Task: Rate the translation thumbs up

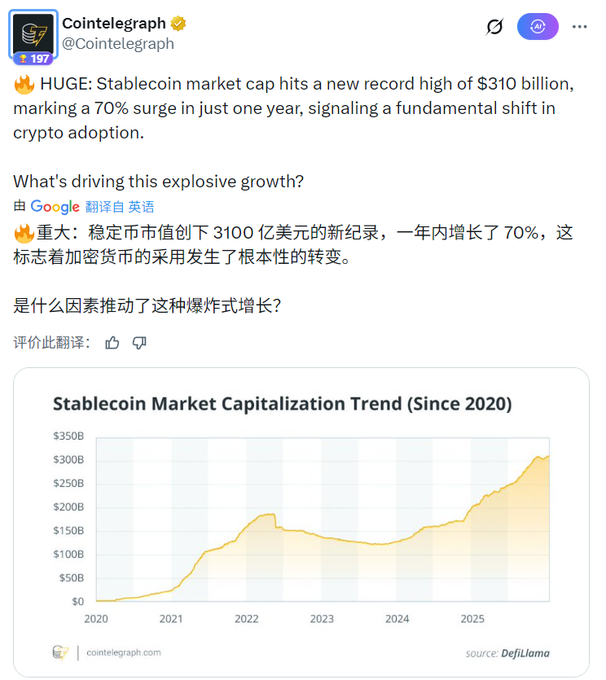Action: pyautogui.click(x=112, y=342)
